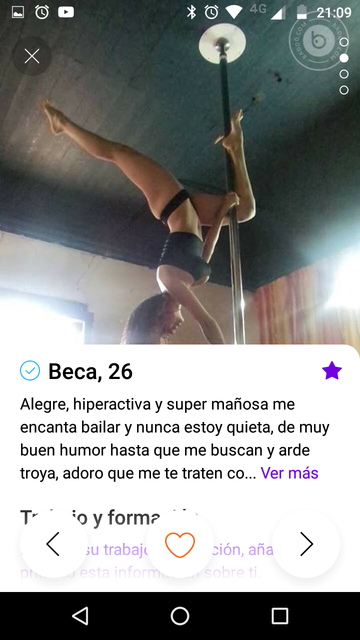
Task: Skip to the next profile arrow
Action: pos(306,544)
